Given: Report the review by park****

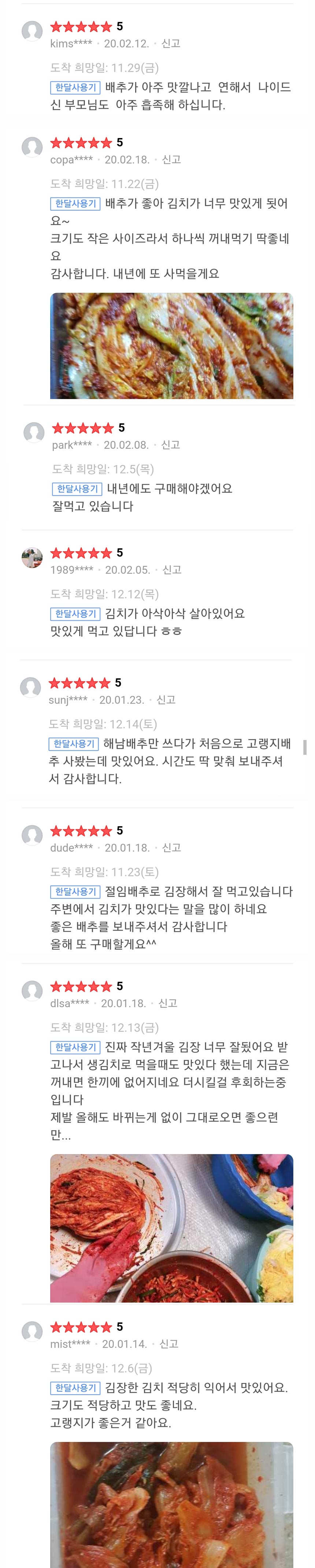Looking at the screenshot, I should coord(171,445).
